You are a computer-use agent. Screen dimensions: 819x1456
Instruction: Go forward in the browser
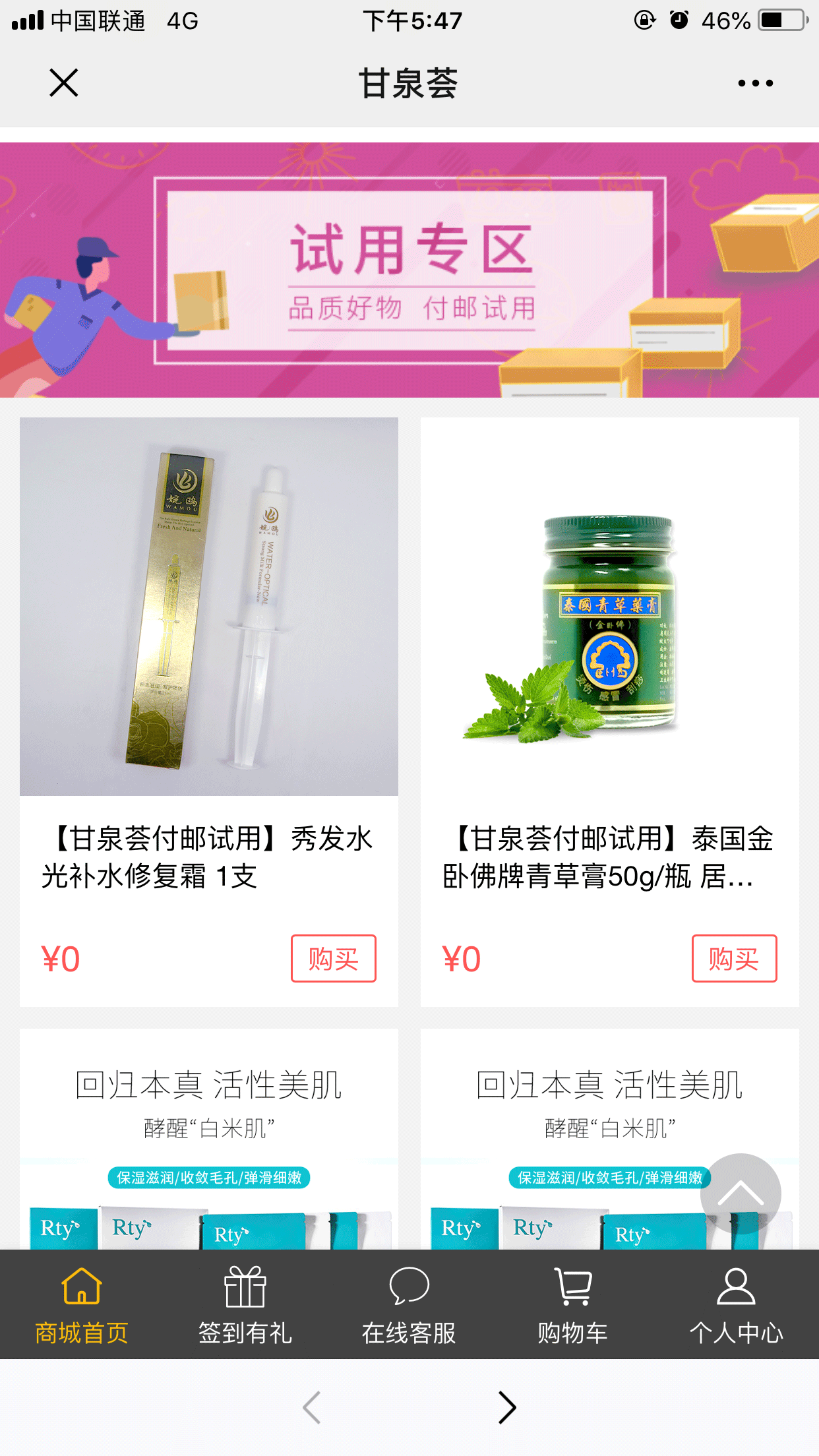[x=506, y=1407]
